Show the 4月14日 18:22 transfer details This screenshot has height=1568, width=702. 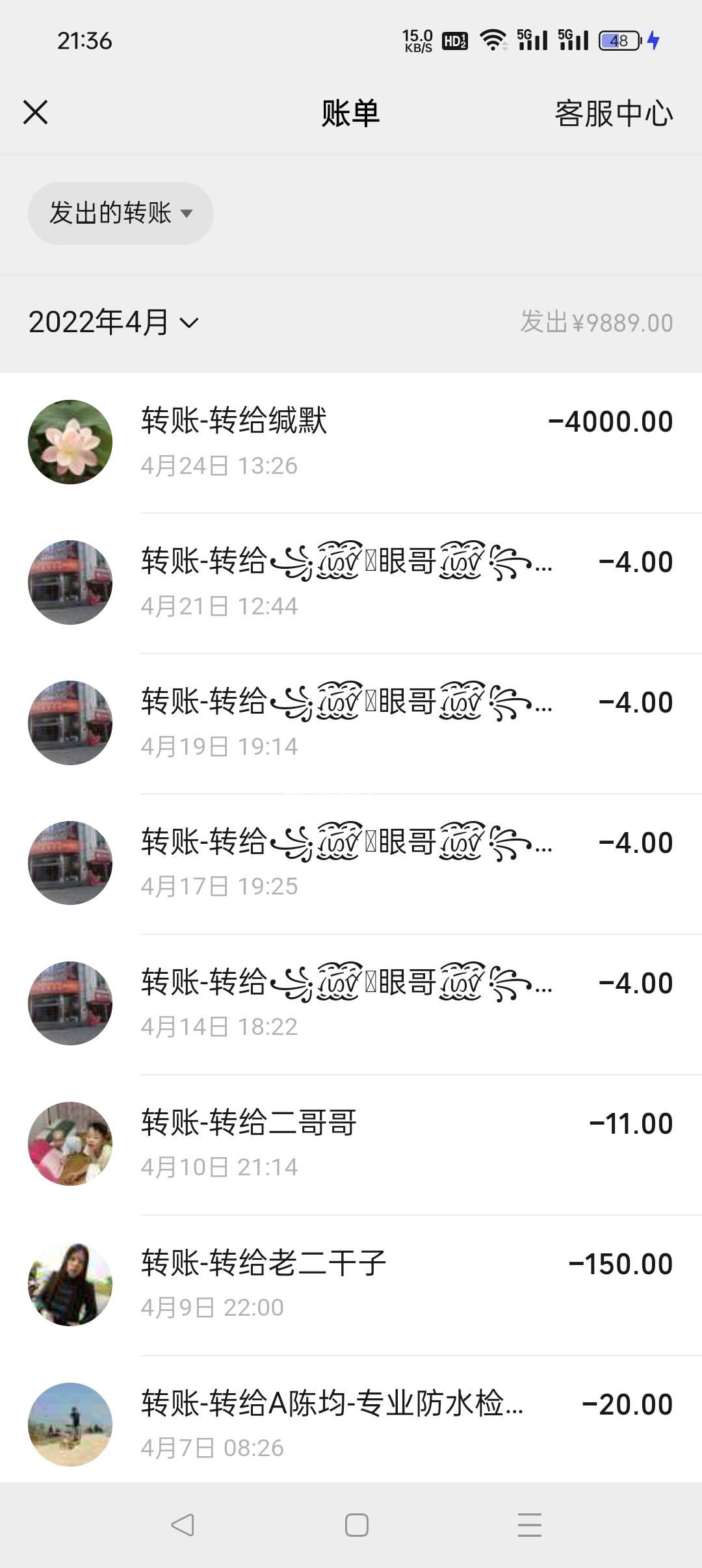(x=351, y=1004)
